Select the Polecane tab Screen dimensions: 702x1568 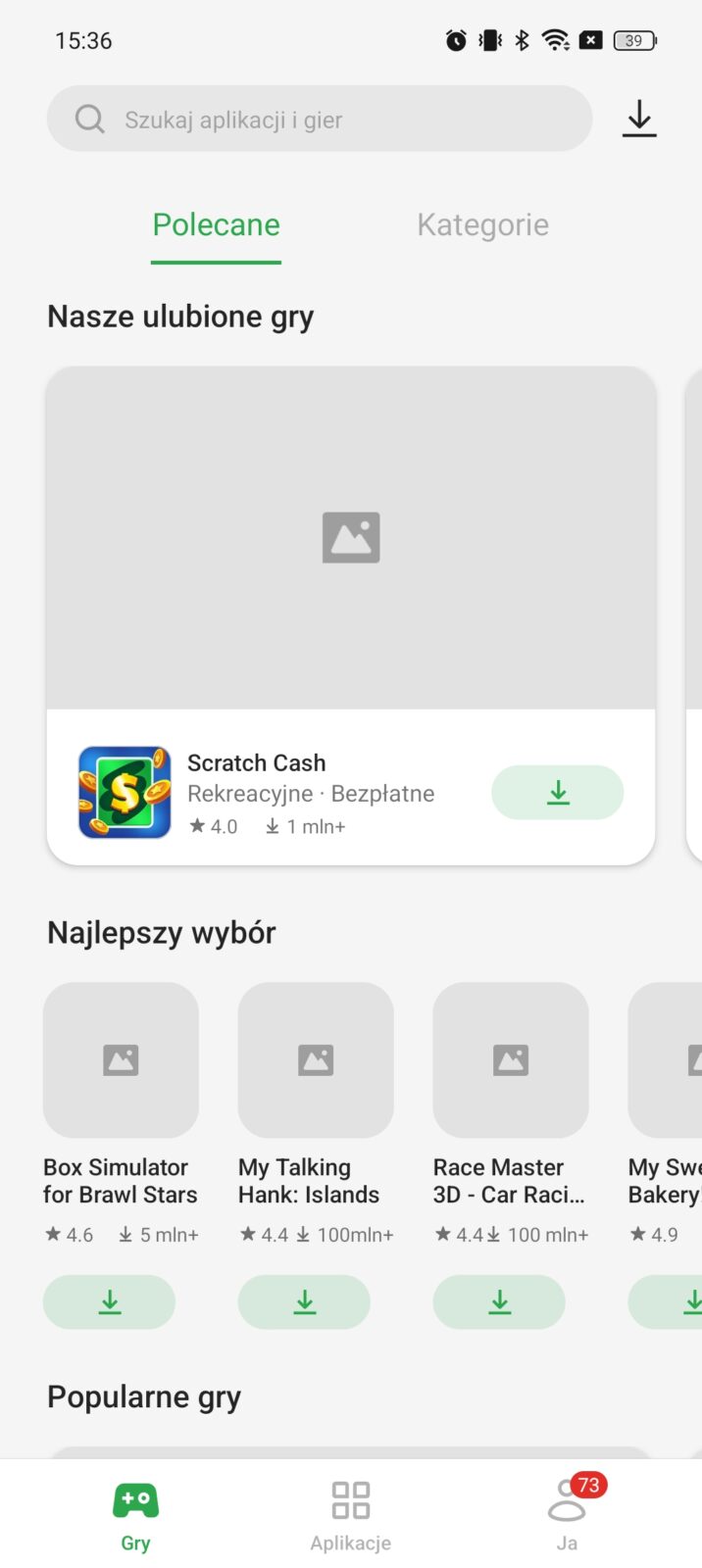coord(216,225)
